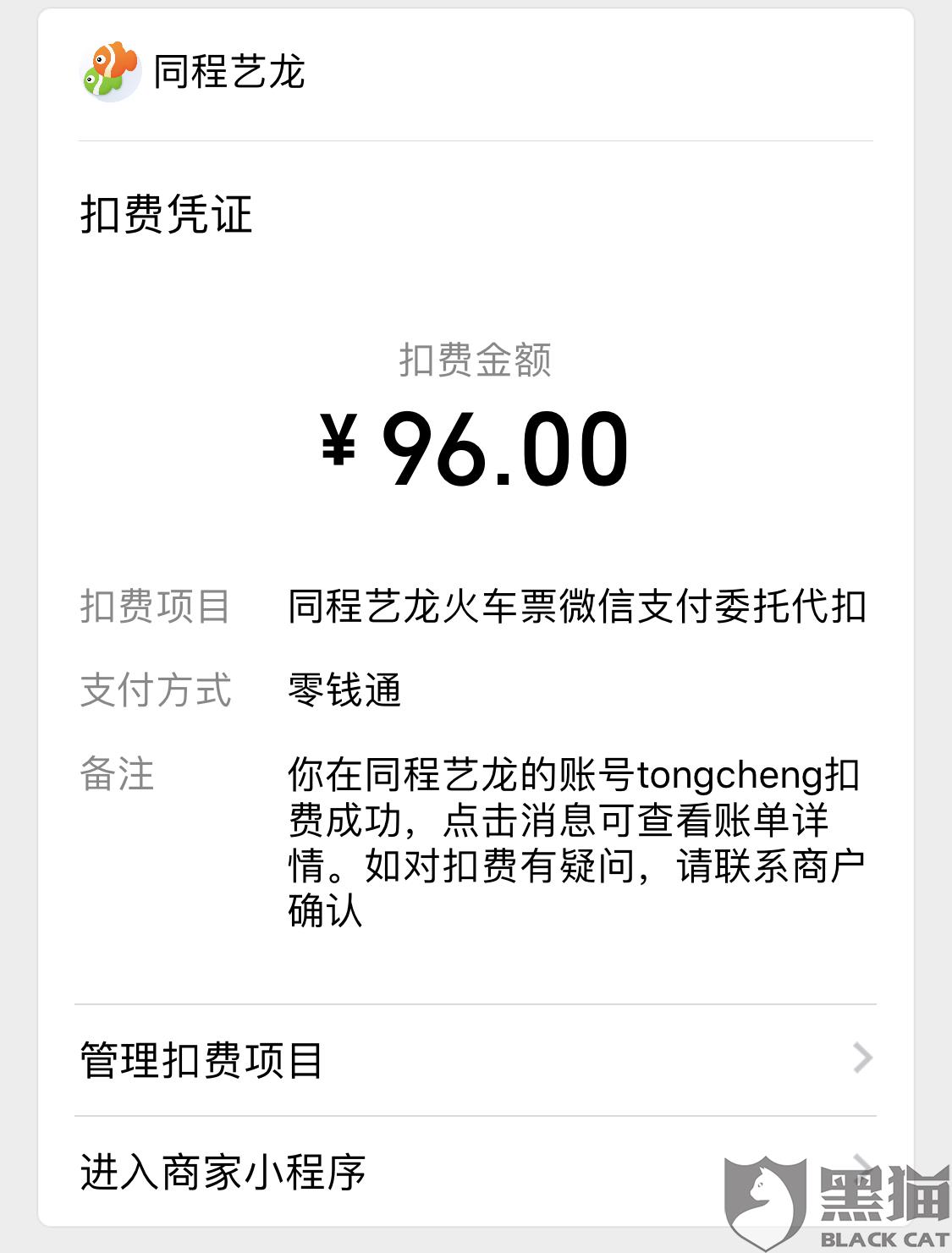Open 管理扣费项目 row
Viewport: 952px width, 1253px height.
(474, 1059)
